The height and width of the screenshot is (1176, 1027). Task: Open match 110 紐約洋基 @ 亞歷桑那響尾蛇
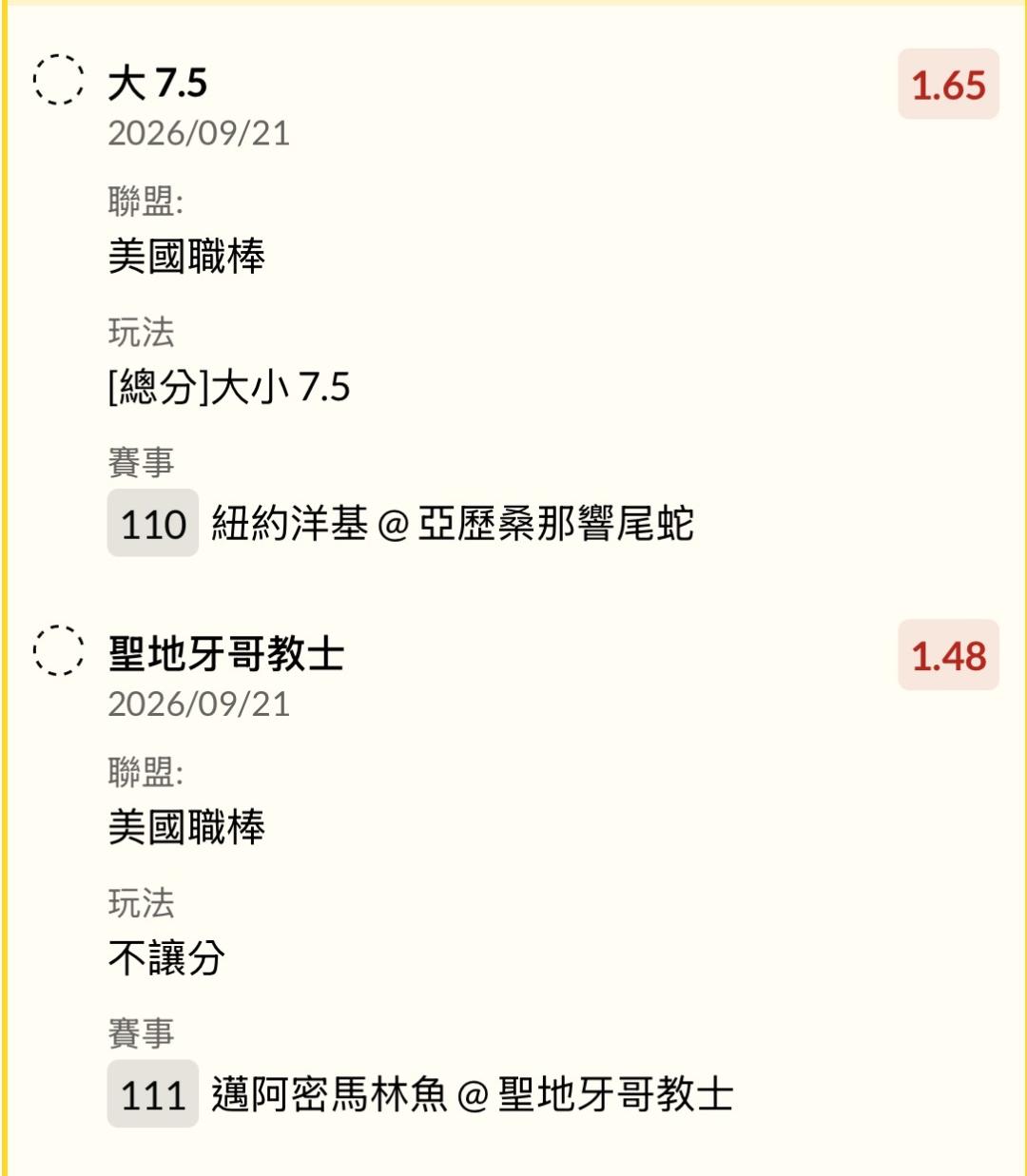[400, 523]
